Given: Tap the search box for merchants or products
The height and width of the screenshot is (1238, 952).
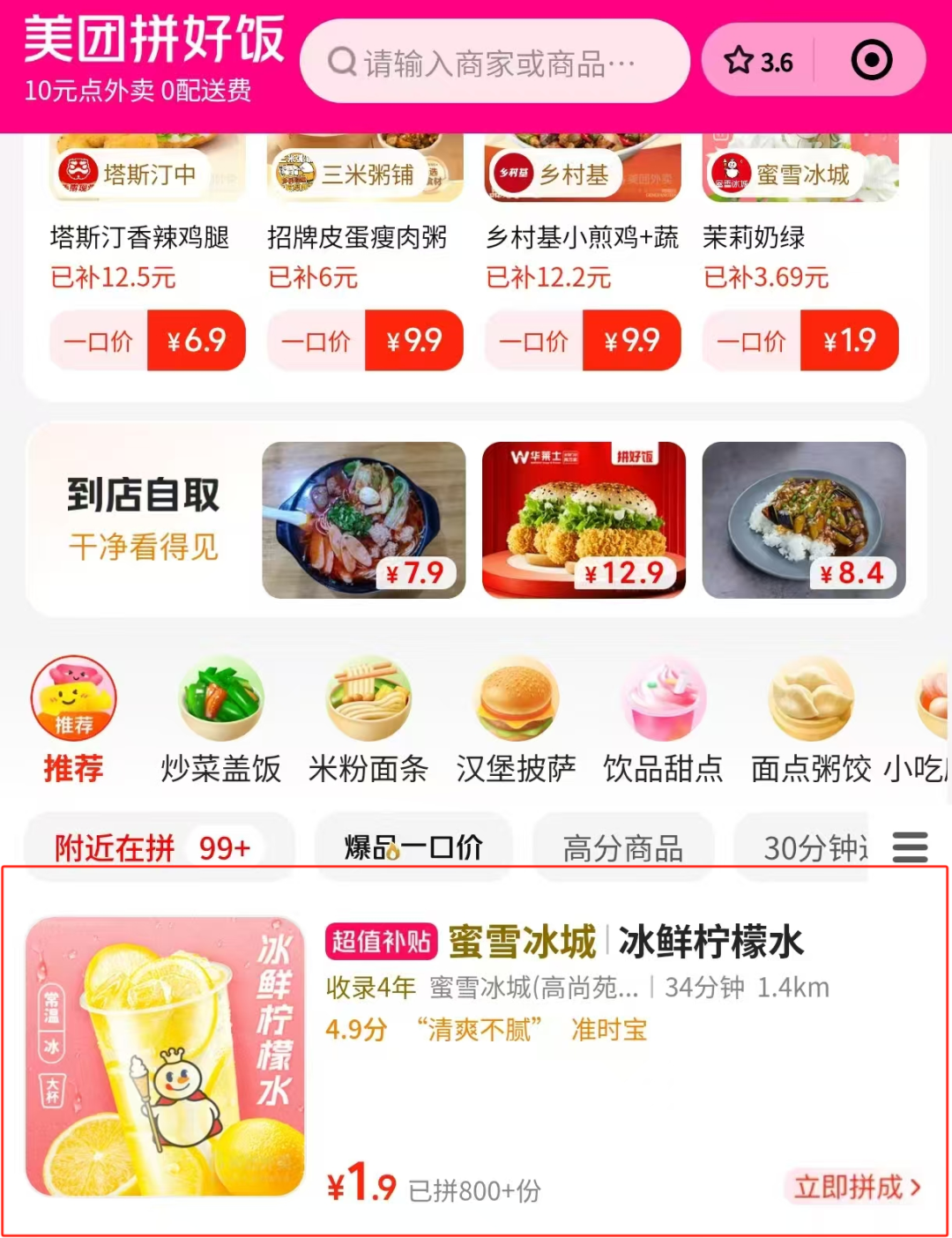Looking at the screenshot, I should (494, 62).
